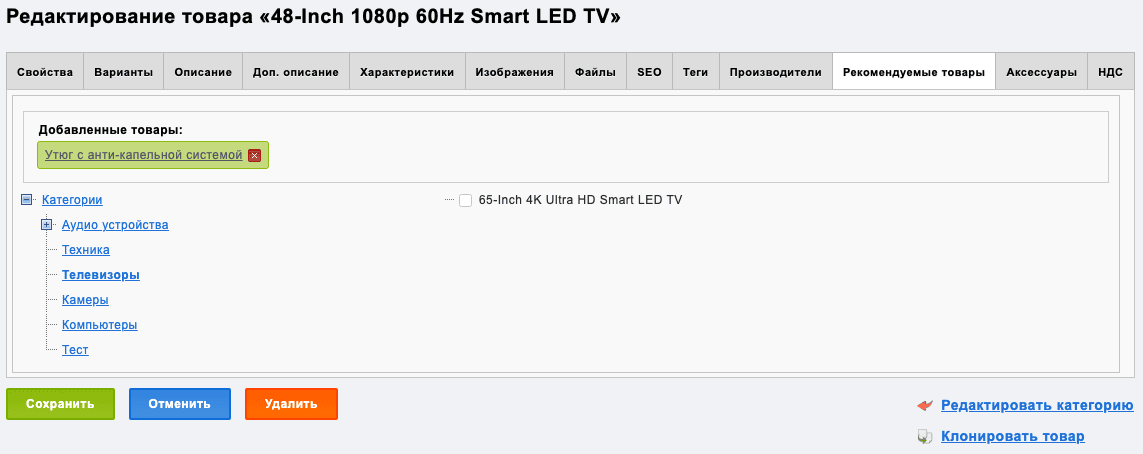Screen dimensions: 1143x454
Task: Switch to the Свойства tab
Action: point(45,72)
